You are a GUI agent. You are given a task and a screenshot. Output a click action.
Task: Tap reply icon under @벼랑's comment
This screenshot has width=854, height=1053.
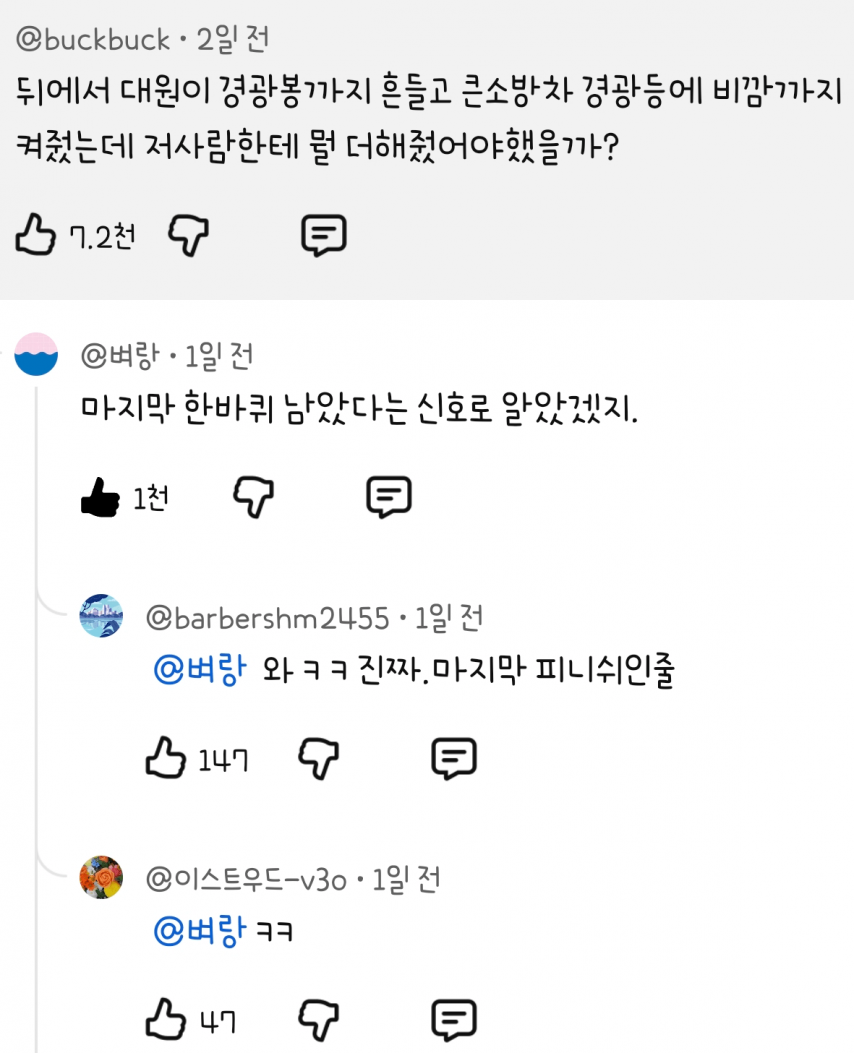(389, 497)
